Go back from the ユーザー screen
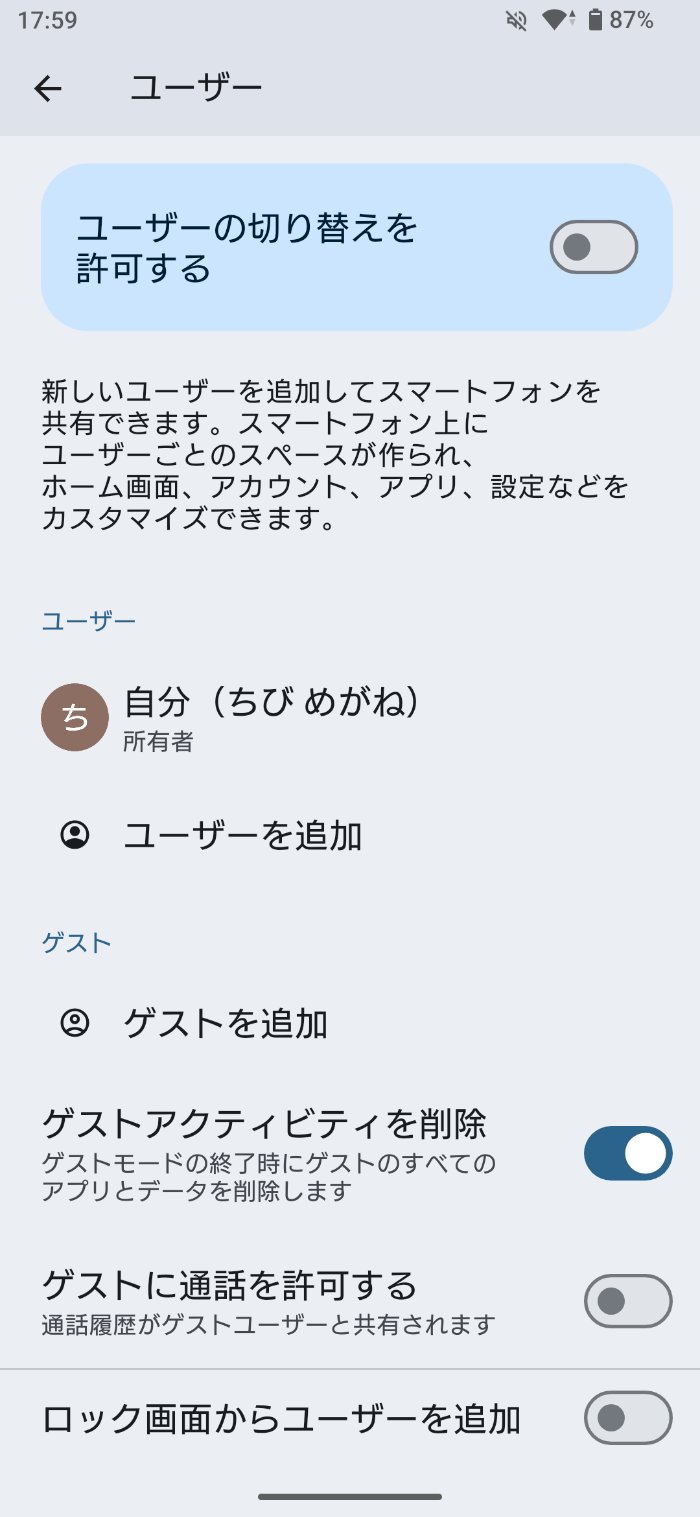700x1517 pixels. 48,89
